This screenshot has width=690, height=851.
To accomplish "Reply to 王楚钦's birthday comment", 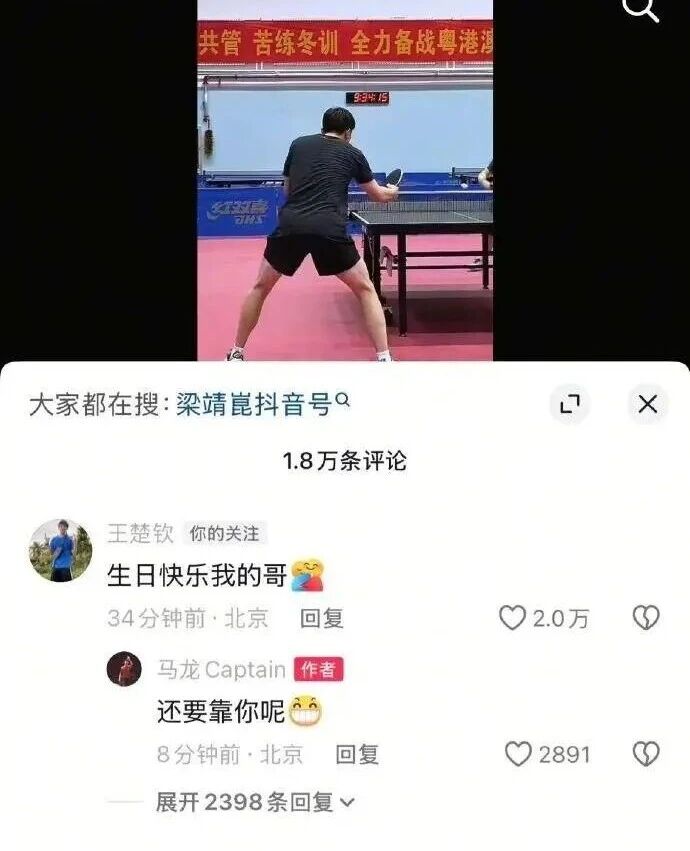I will pyautogui.click(x=322, y=618).
